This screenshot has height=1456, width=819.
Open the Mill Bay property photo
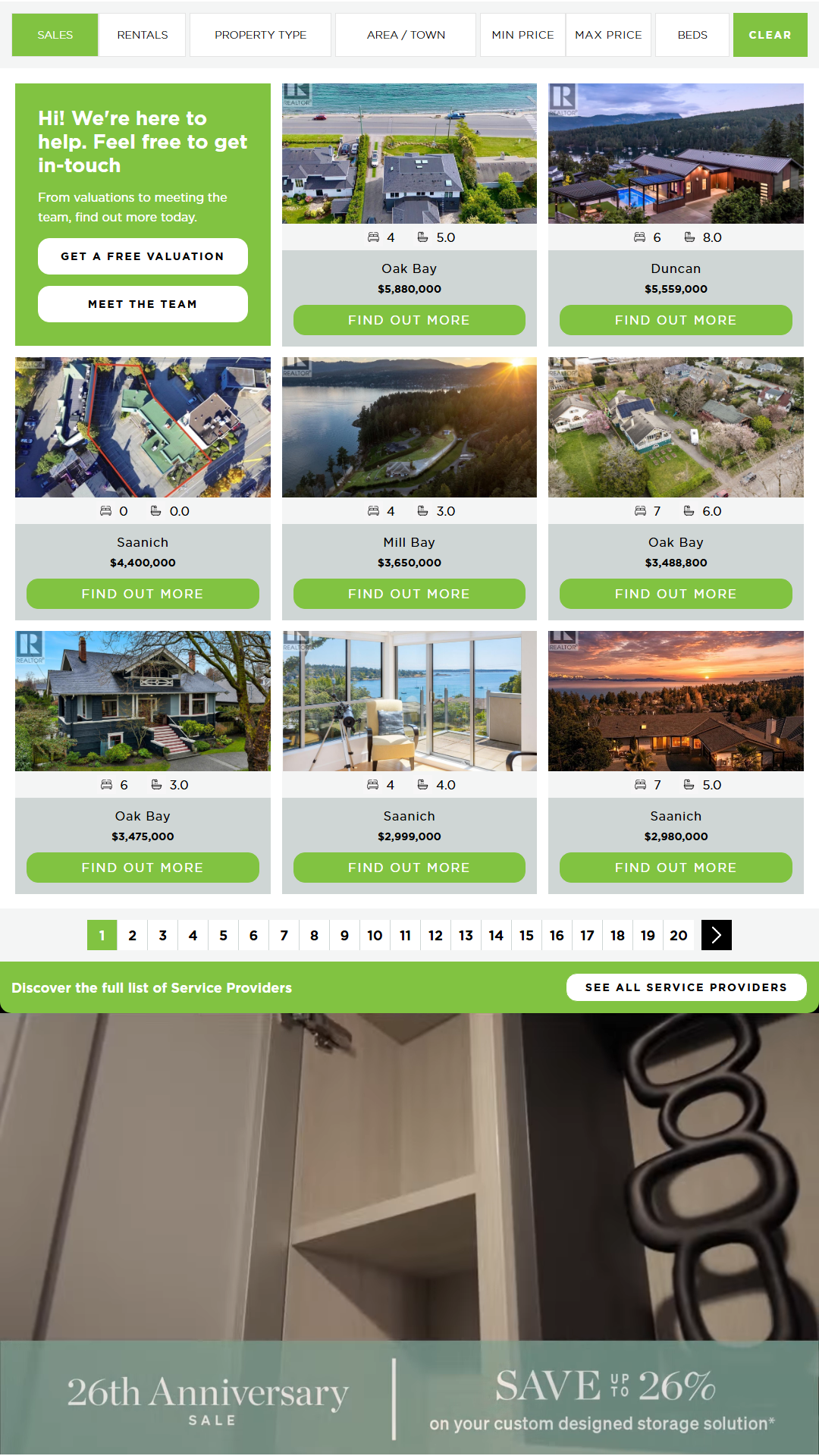[409, 427]
